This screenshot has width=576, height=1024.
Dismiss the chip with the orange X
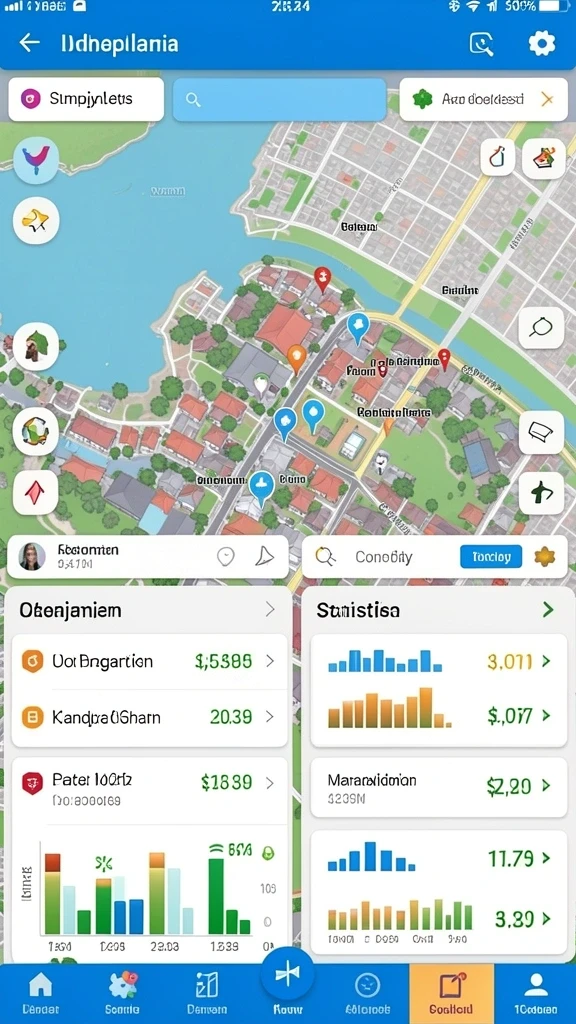(x=547, y=99)
